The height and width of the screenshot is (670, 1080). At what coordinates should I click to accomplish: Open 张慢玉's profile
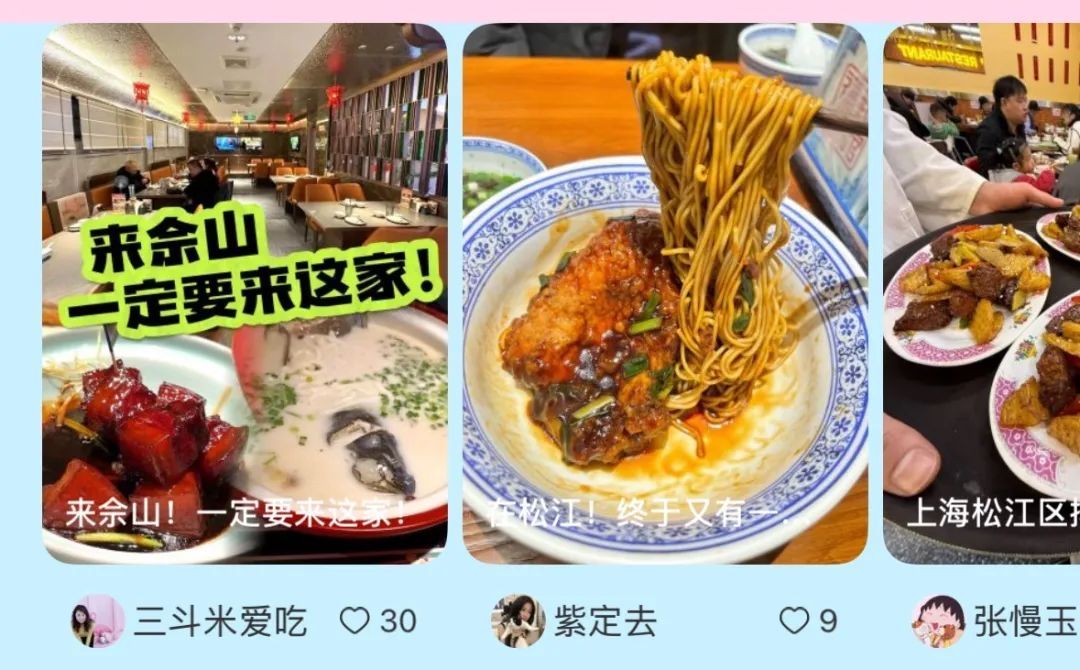coord(938,621)
